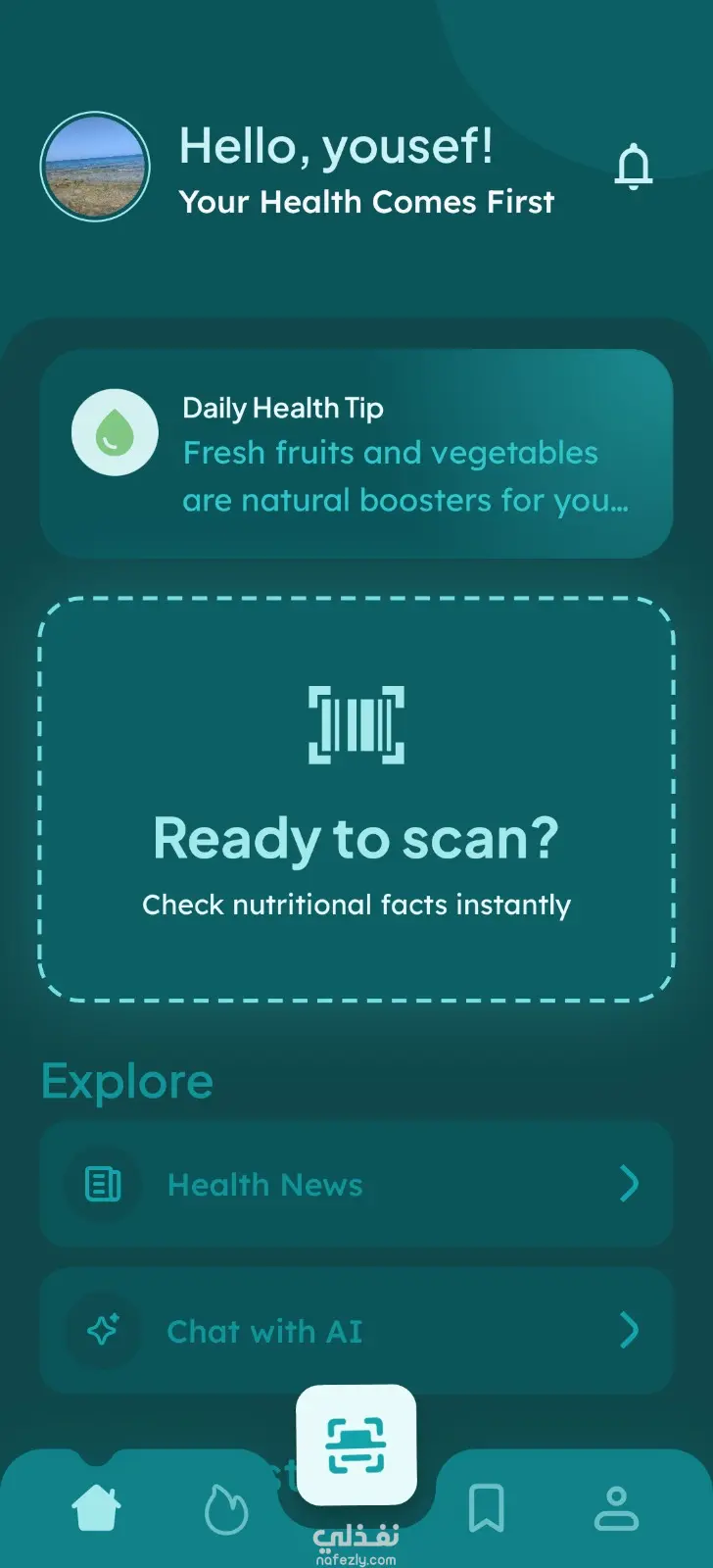The height and width of the screenshot is (1568, 713).
Task: Open the bookmarks tab
Action: (487, 1508)
